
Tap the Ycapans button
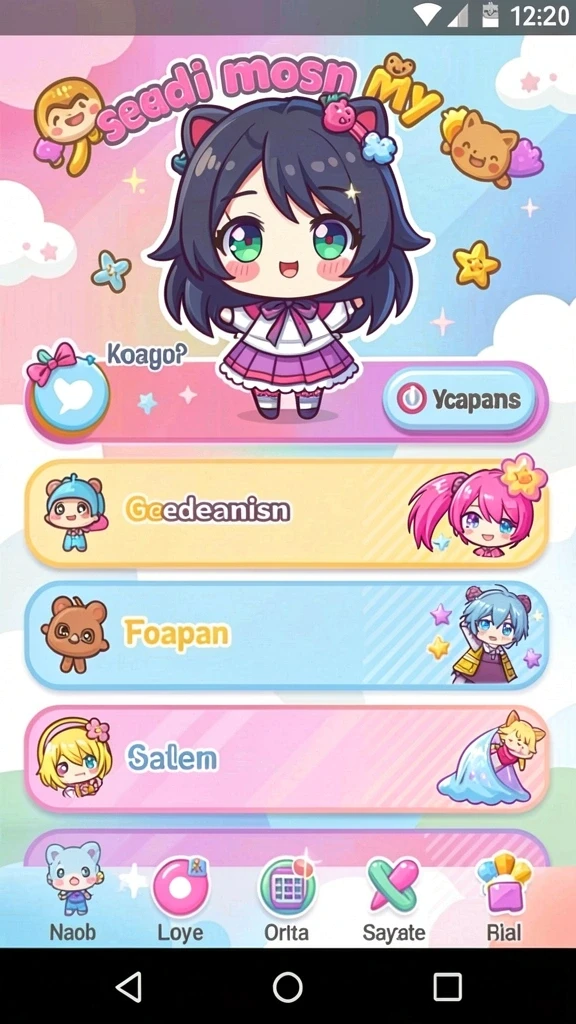click(460, 398)
